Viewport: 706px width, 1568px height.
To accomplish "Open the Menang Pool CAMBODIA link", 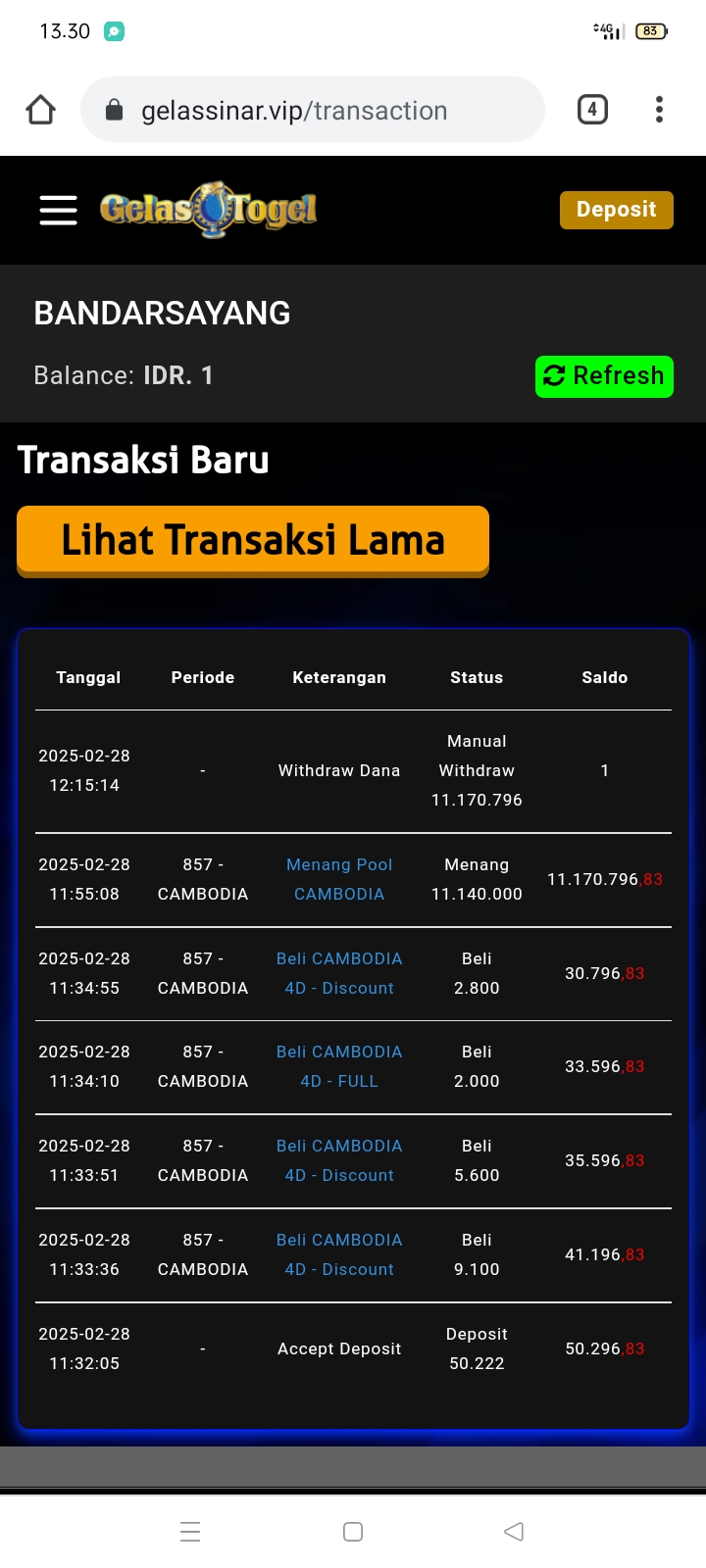I will pos(339,879).
